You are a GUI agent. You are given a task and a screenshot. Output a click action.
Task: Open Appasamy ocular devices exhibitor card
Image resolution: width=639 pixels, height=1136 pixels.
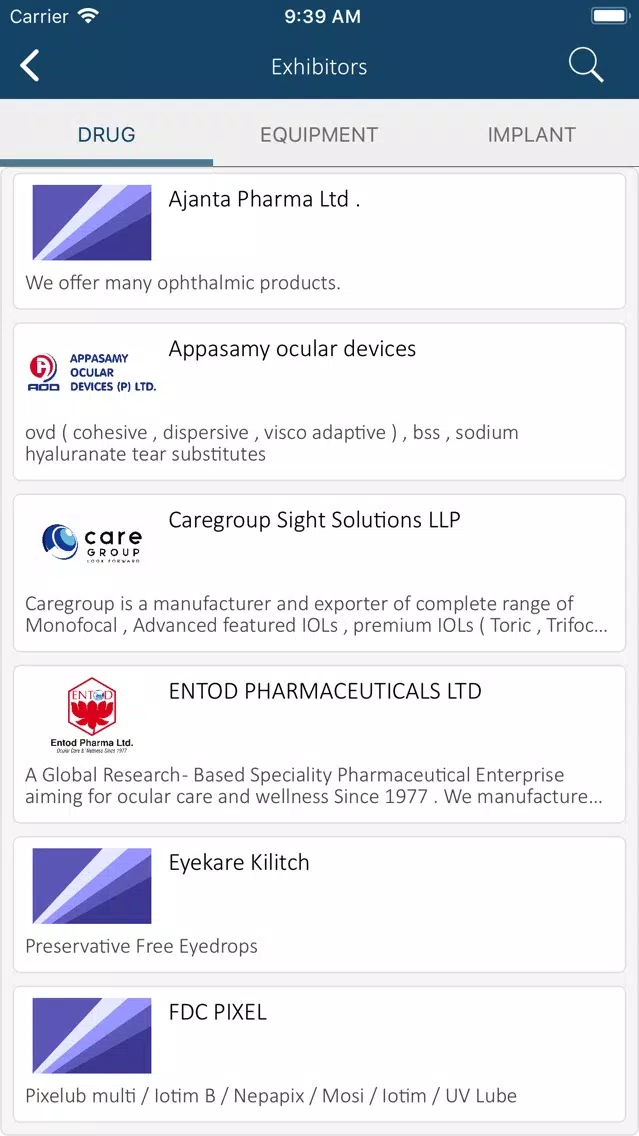320,402
